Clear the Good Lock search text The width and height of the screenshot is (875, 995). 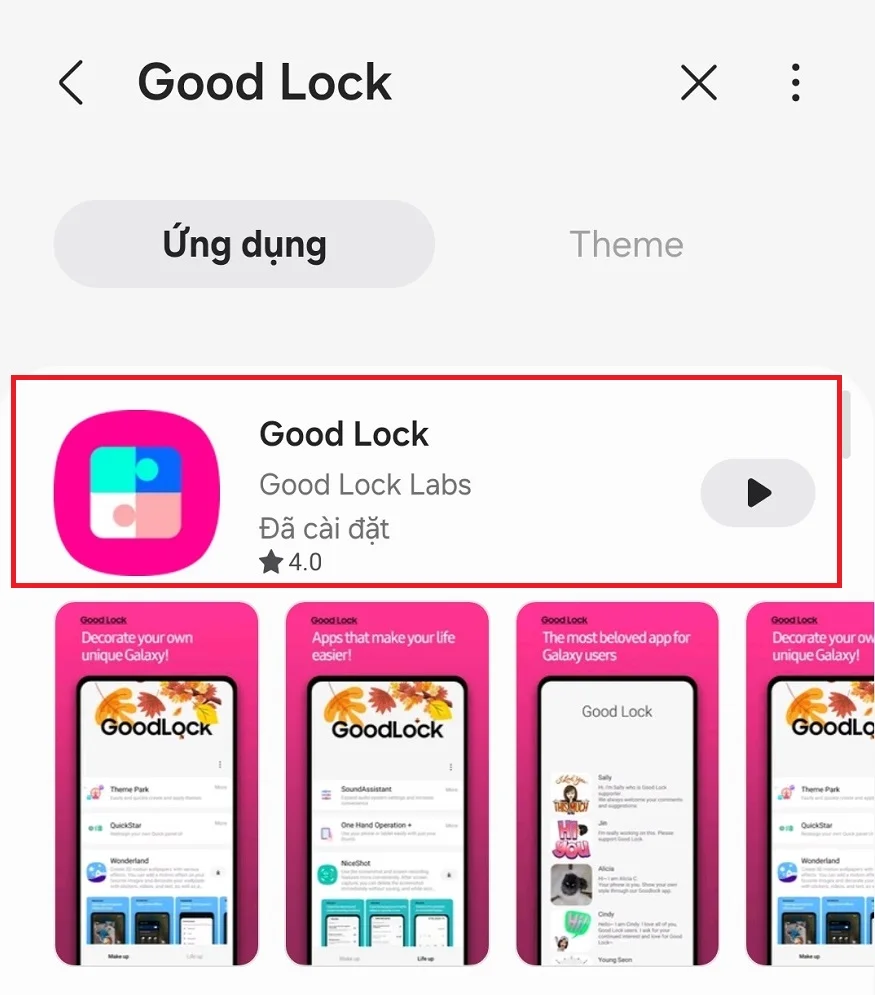(698, 82)
